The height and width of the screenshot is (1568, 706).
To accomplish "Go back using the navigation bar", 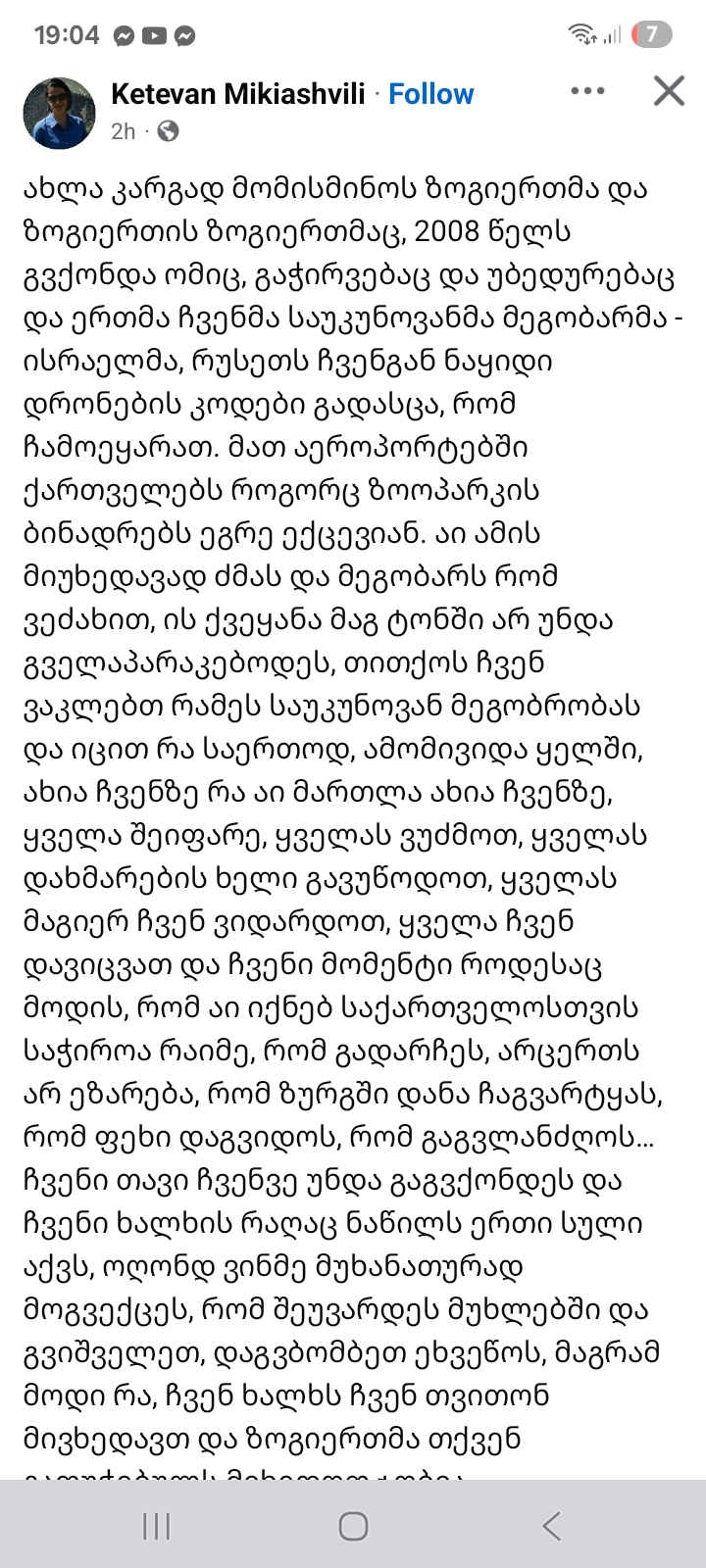I will [x=551, y=1526].
